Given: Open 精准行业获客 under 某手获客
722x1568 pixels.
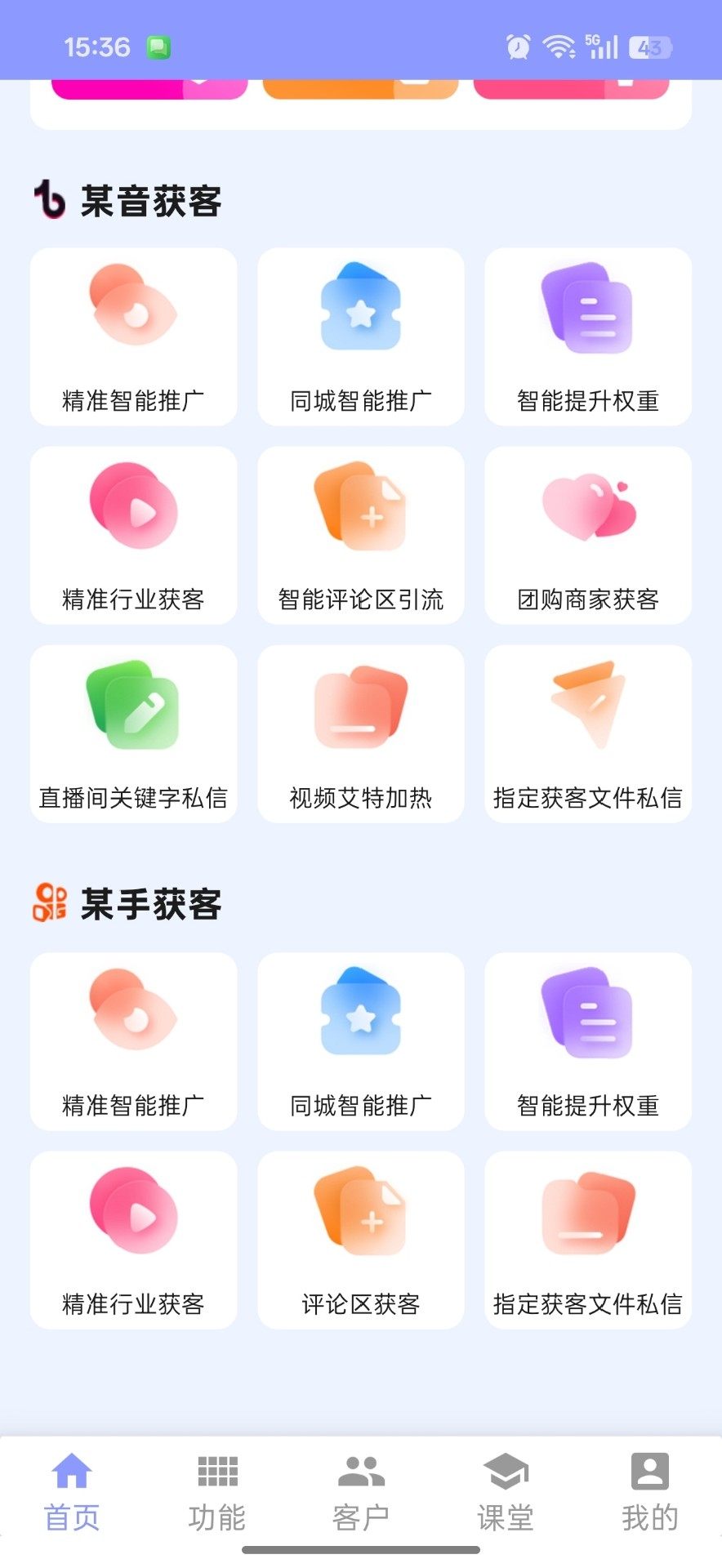Looking at the screenshot, I should (133, 1240).
